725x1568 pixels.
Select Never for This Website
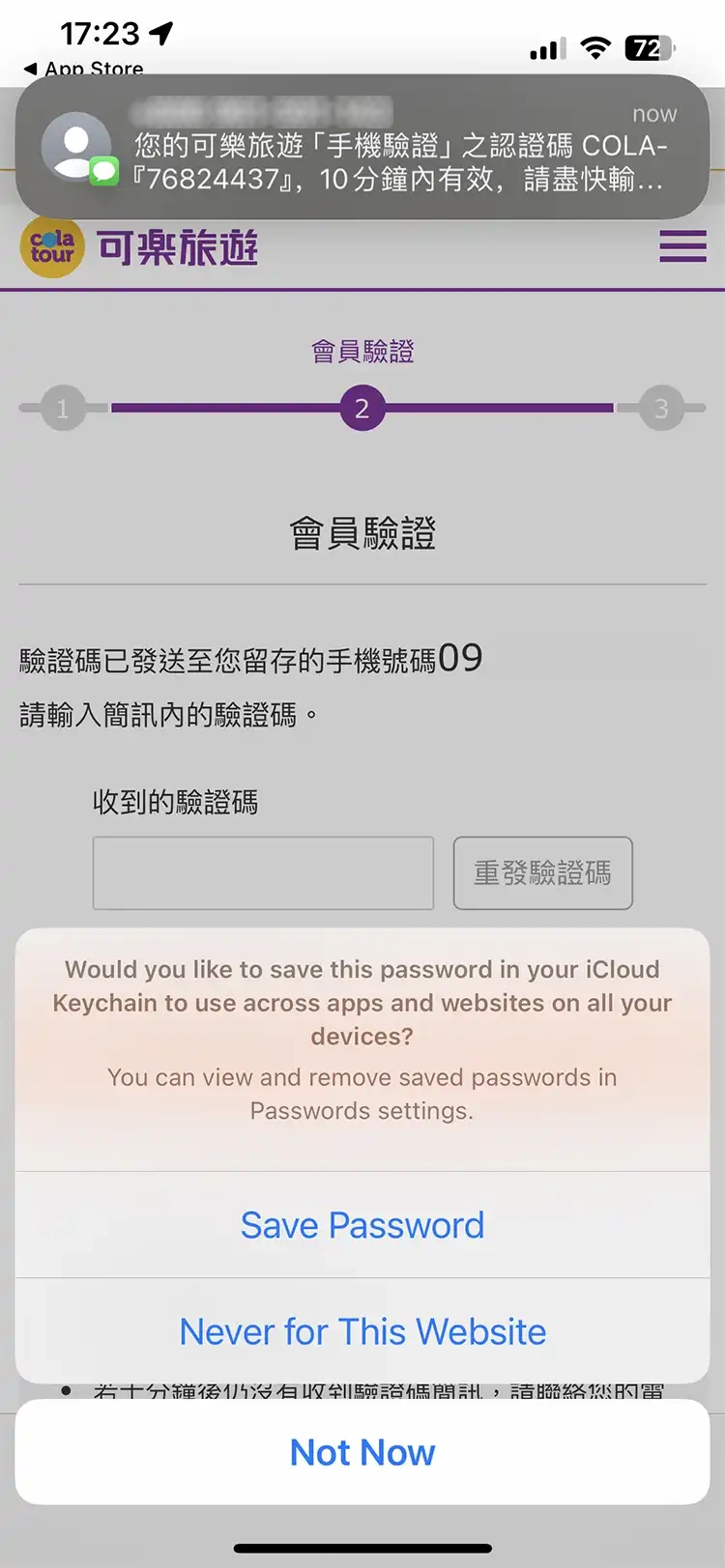[x=362, y=1331]
